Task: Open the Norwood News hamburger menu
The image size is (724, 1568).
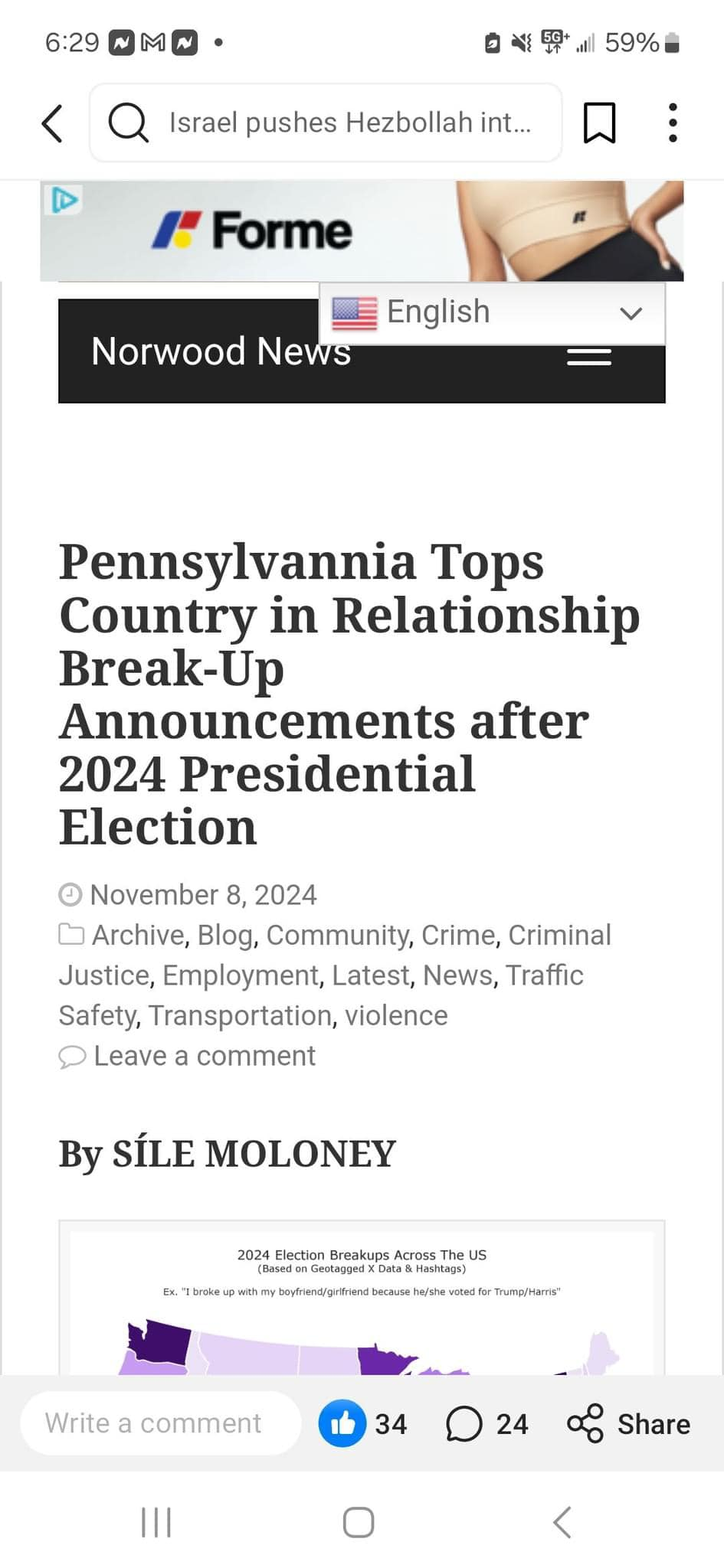Action: 588,358
